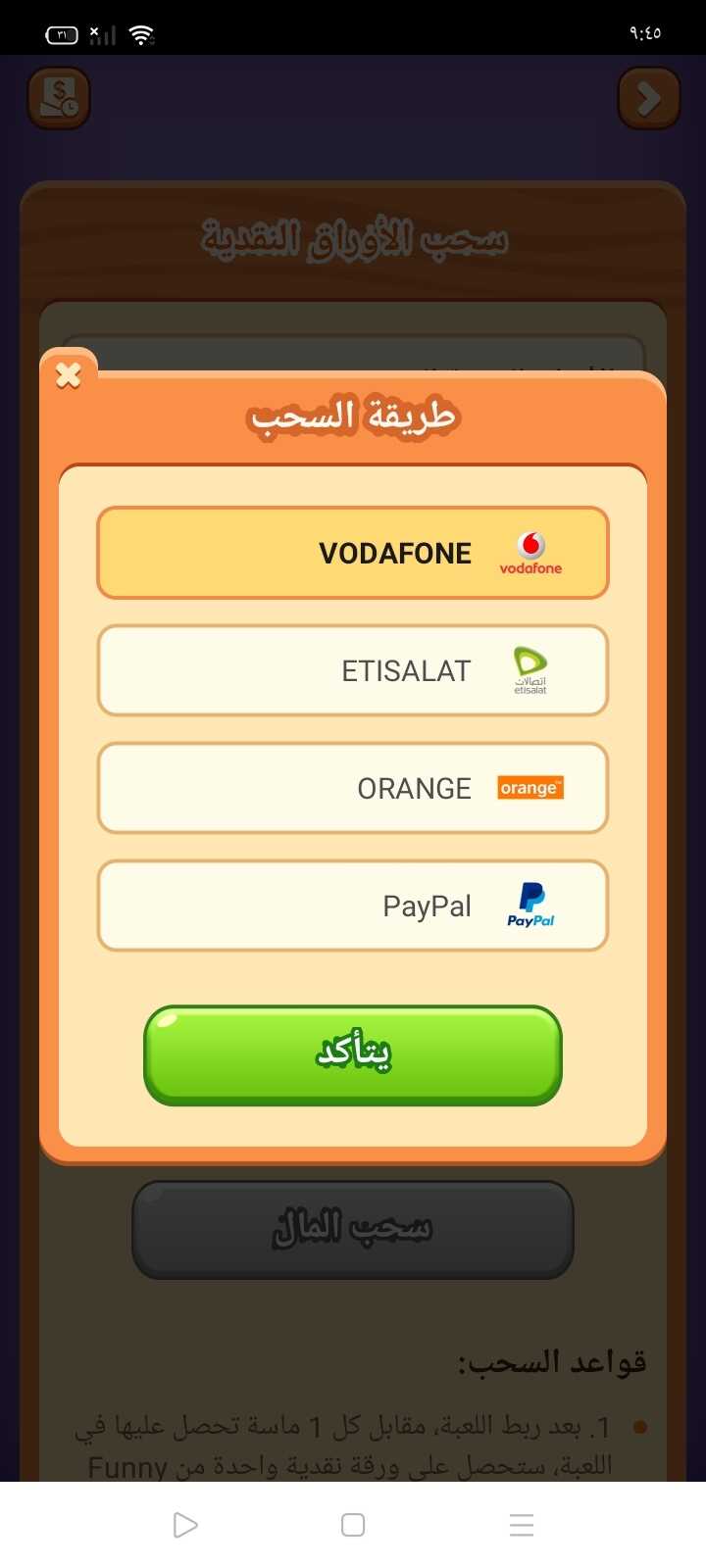Select VODAFONE as withdrawal method
Image resolution: width=706 pixels, height=1568 pixels.
tap(353, 553)
